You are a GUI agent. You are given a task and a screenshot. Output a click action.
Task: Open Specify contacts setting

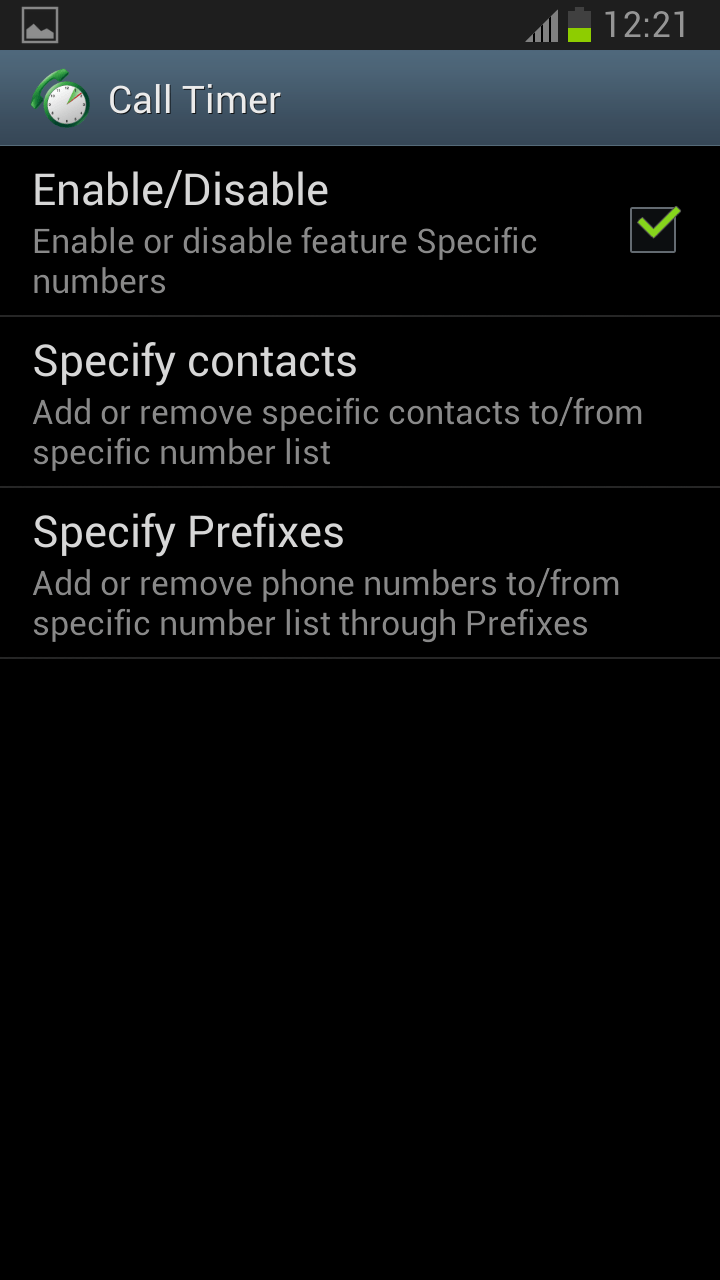point(360,403)
